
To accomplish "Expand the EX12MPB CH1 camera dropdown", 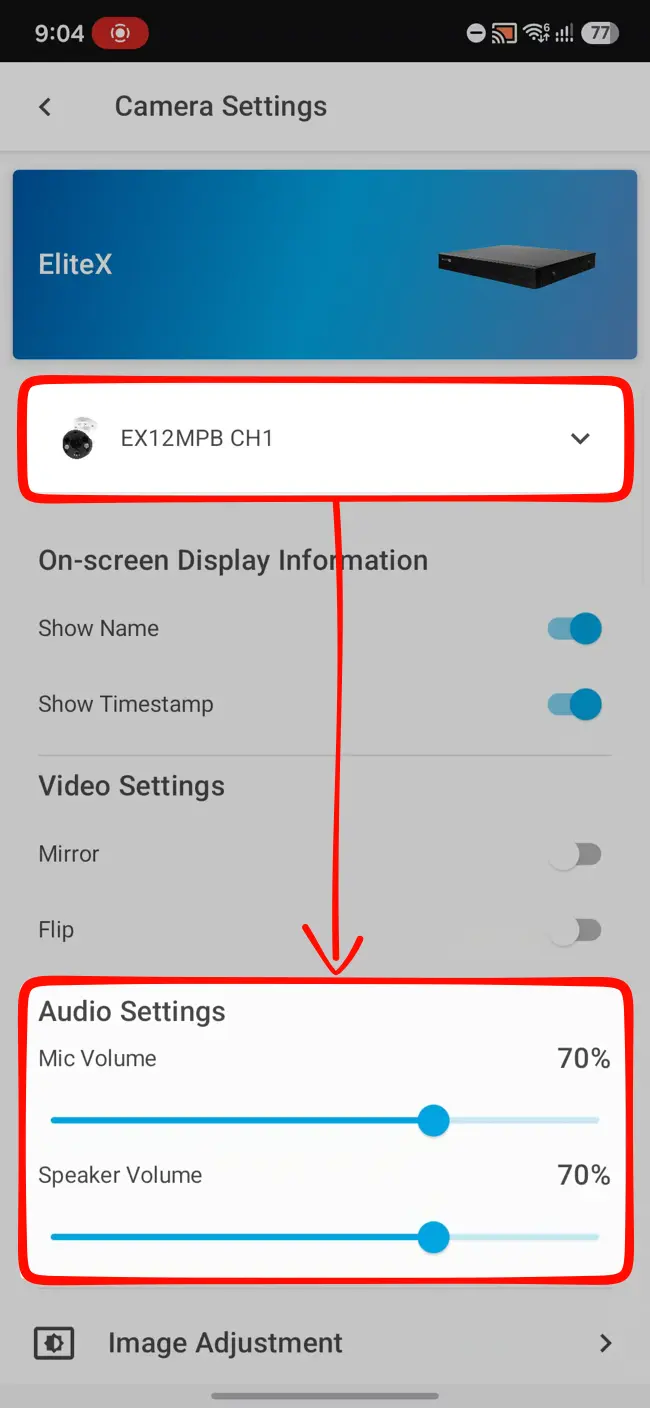I will click(325, 438).
